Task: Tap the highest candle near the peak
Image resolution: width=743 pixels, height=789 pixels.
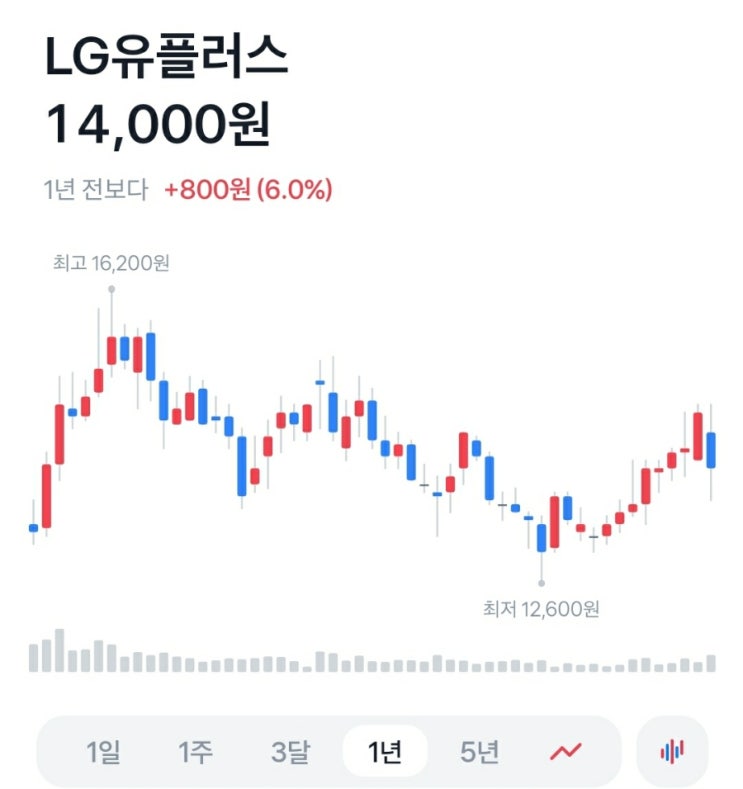Action: tap(113, 350)
